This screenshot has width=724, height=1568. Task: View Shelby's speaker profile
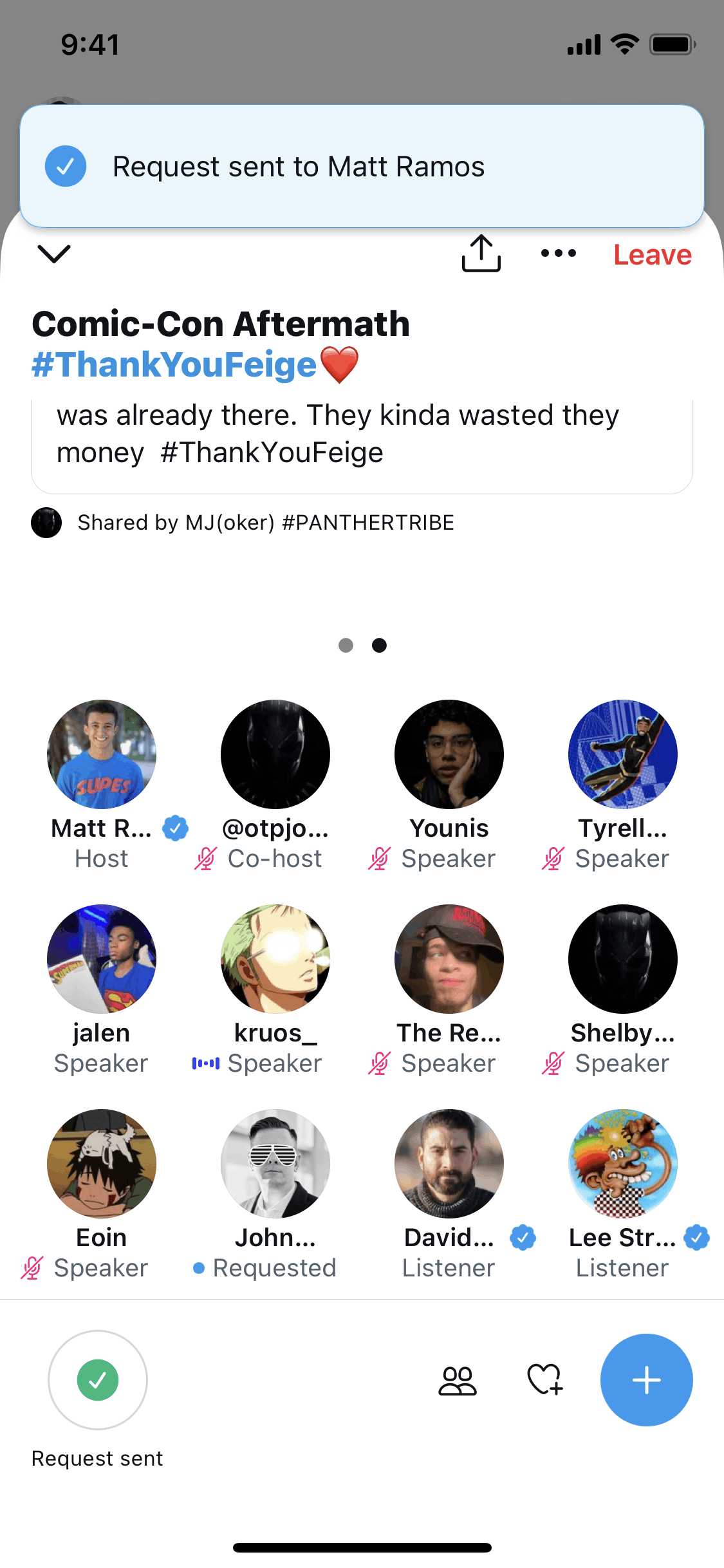[622, 959]
